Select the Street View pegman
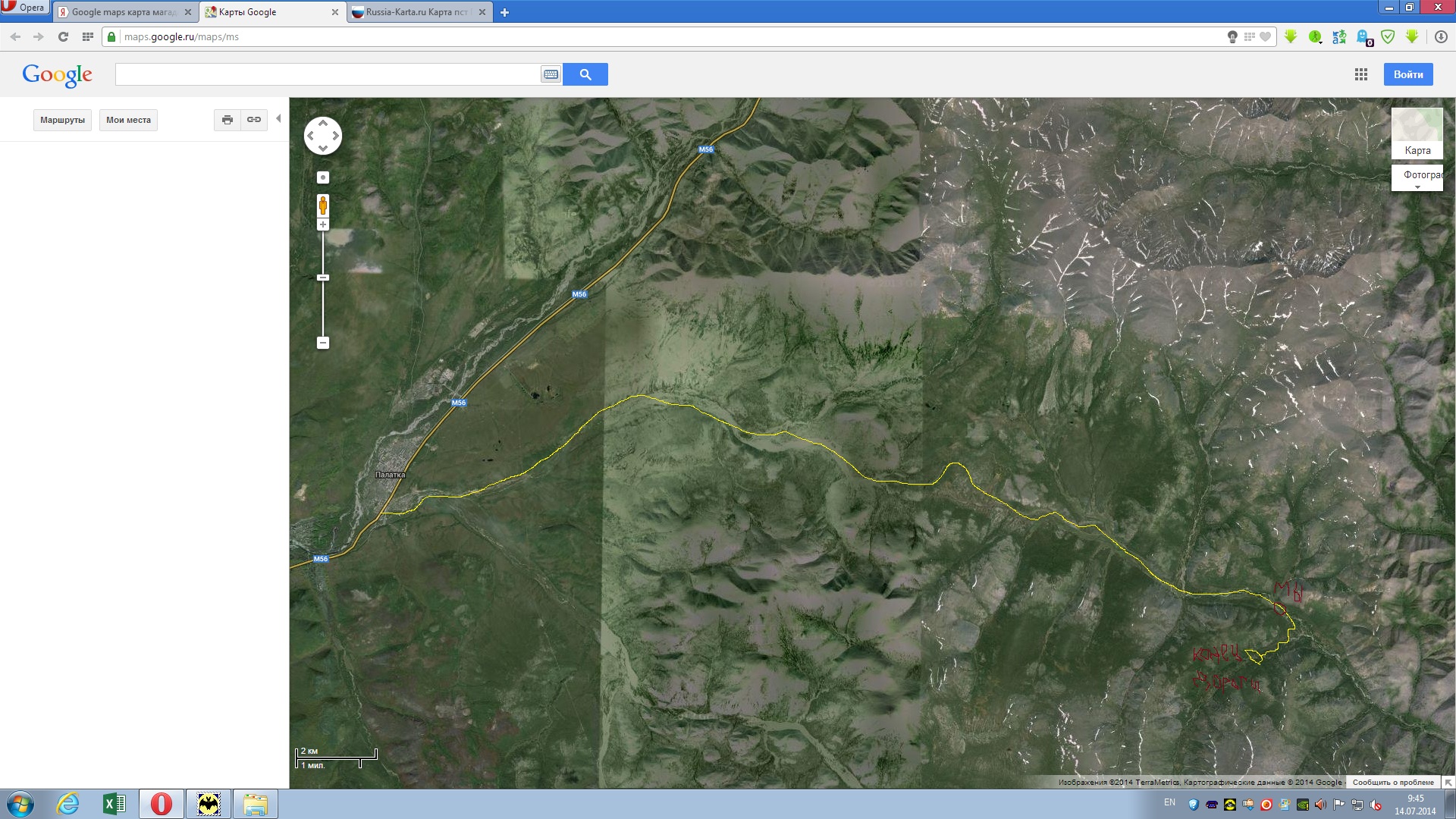 (323, 205)
